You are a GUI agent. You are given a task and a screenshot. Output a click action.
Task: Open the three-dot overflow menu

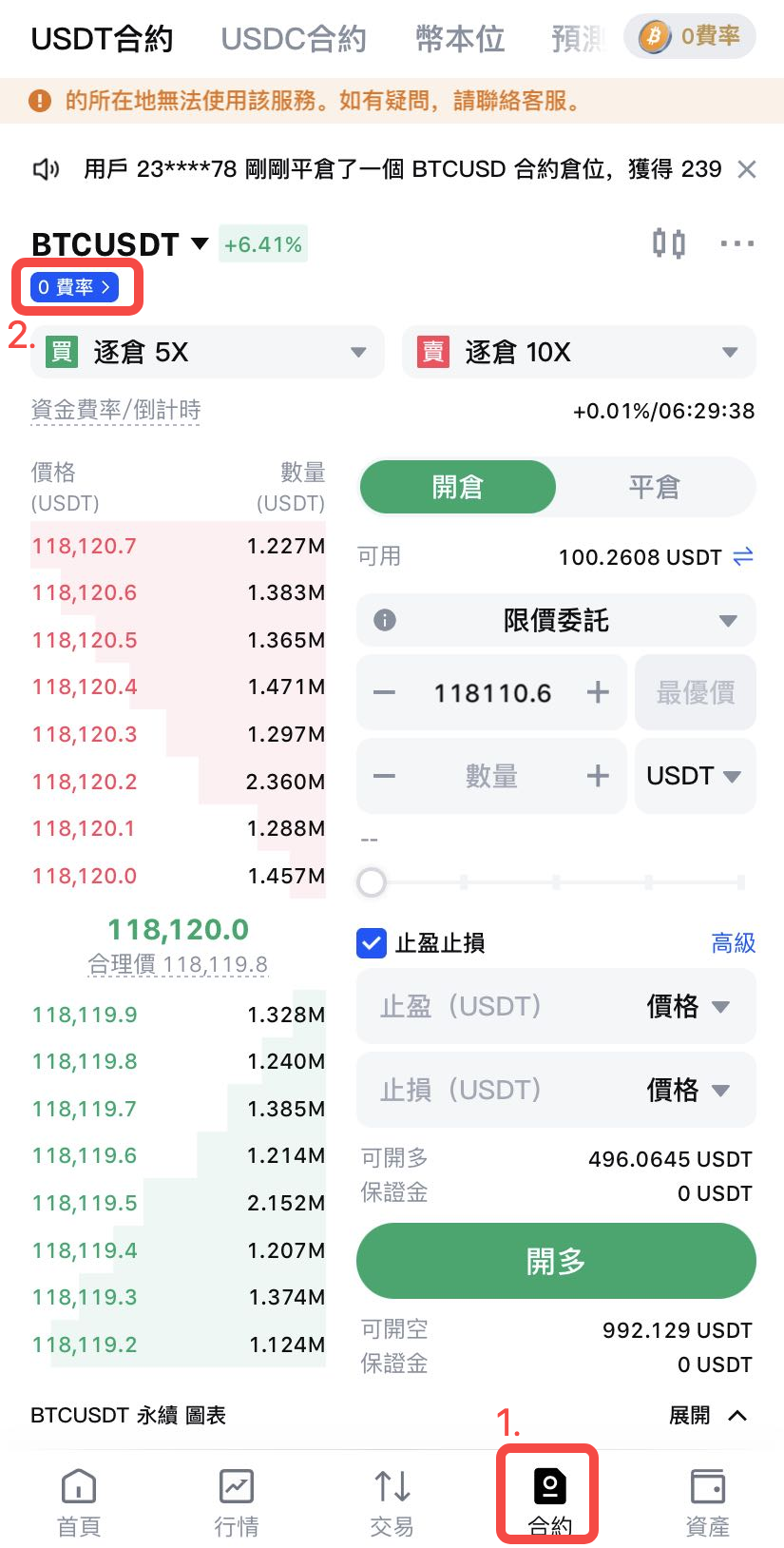coord(736,243)
